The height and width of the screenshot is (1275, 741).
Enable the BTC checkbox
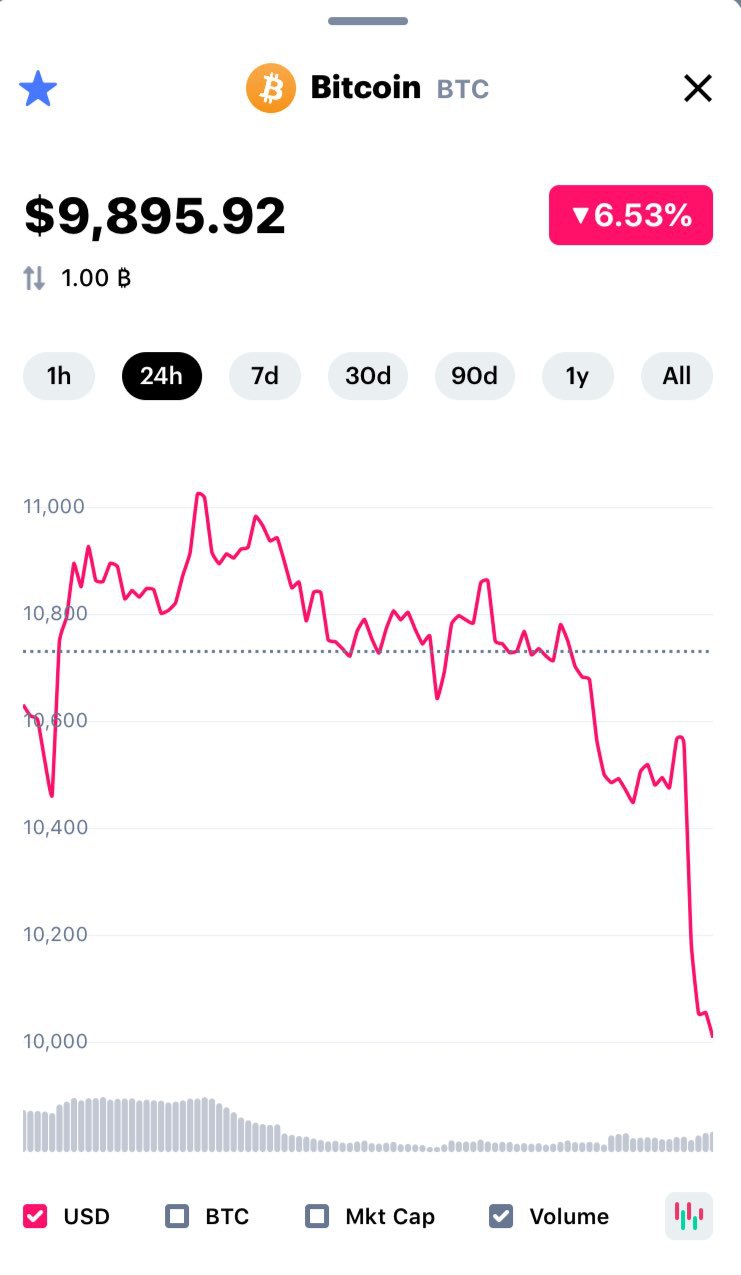point(177,1216)
